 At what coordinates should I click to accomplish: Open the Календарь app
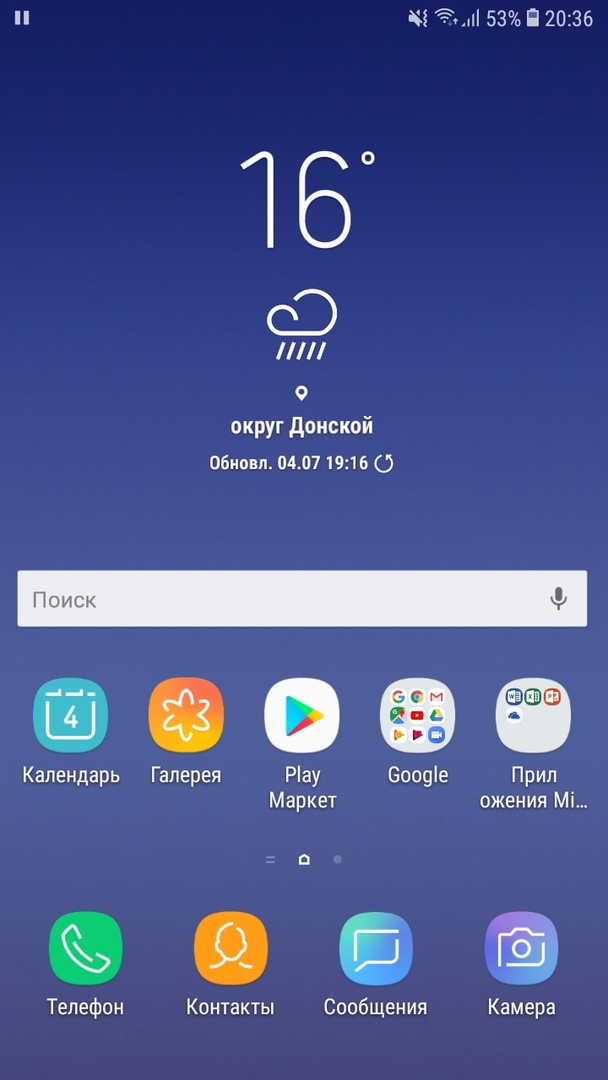[70, 715]
